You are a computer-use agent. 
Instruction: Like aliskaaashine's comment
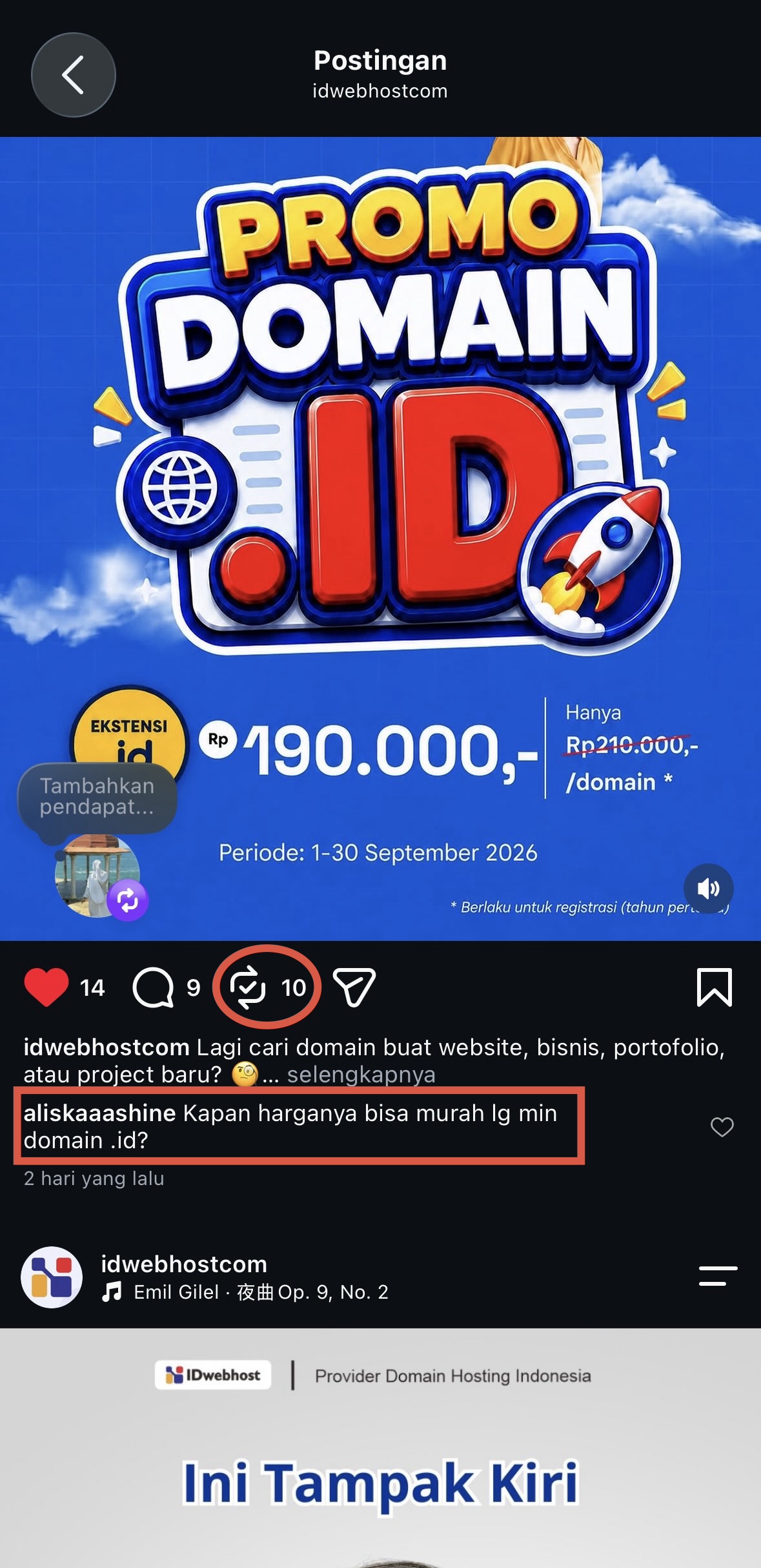pyautogui.click(x=722, y=1127)
